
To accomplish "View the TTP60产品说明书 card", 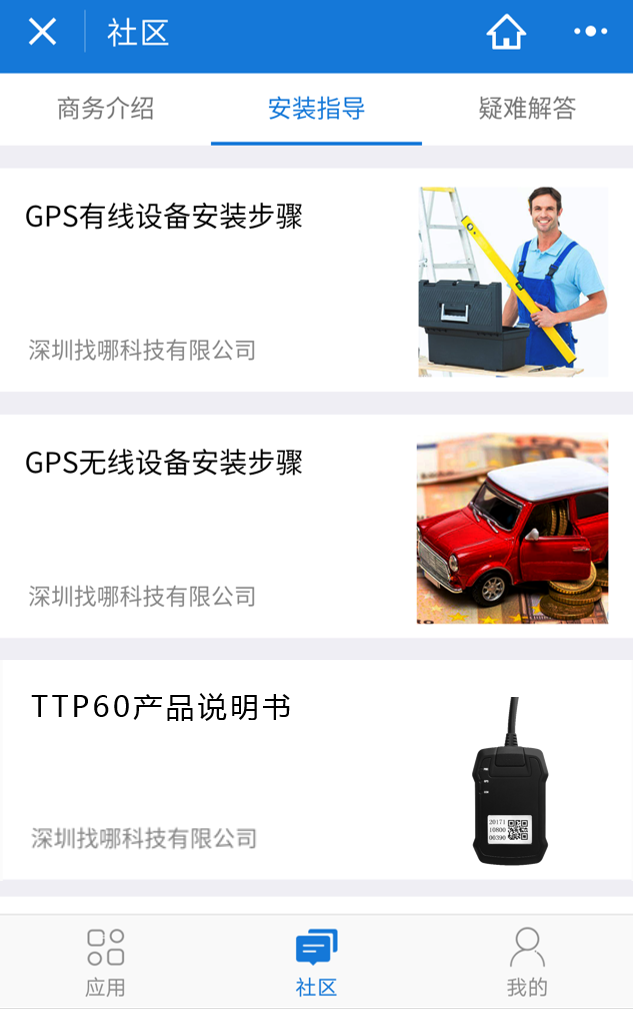I will click(x=161, y=708).
